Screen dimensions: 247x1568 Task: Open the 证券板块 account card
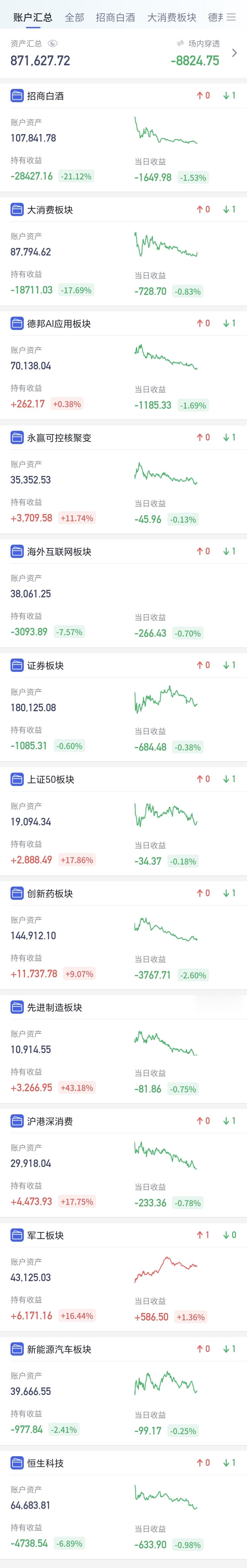tap(123, 705)
